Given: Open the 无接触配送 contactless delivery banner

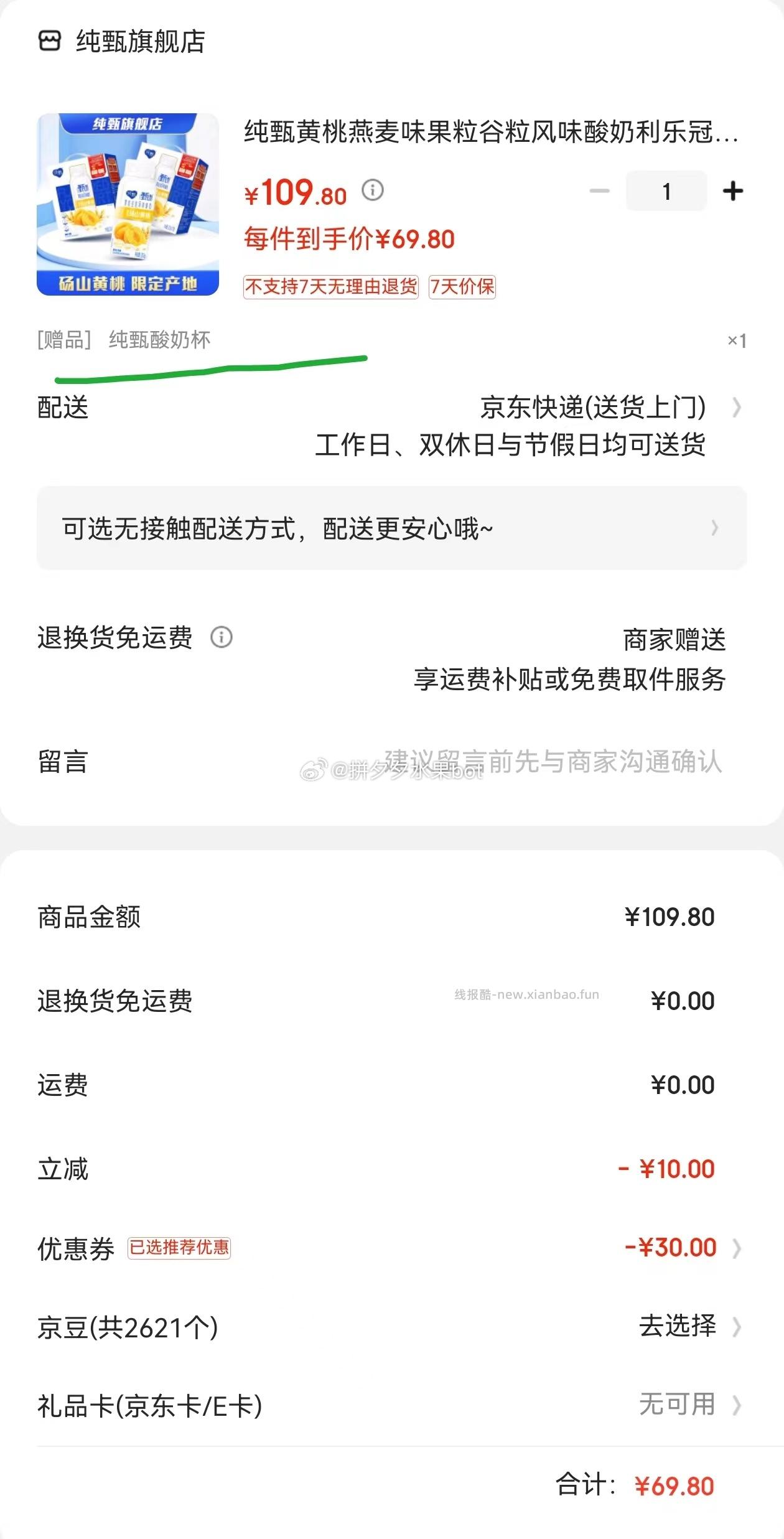Looking at the screenshot, I should pyautogui.click(x=392, y=528).
